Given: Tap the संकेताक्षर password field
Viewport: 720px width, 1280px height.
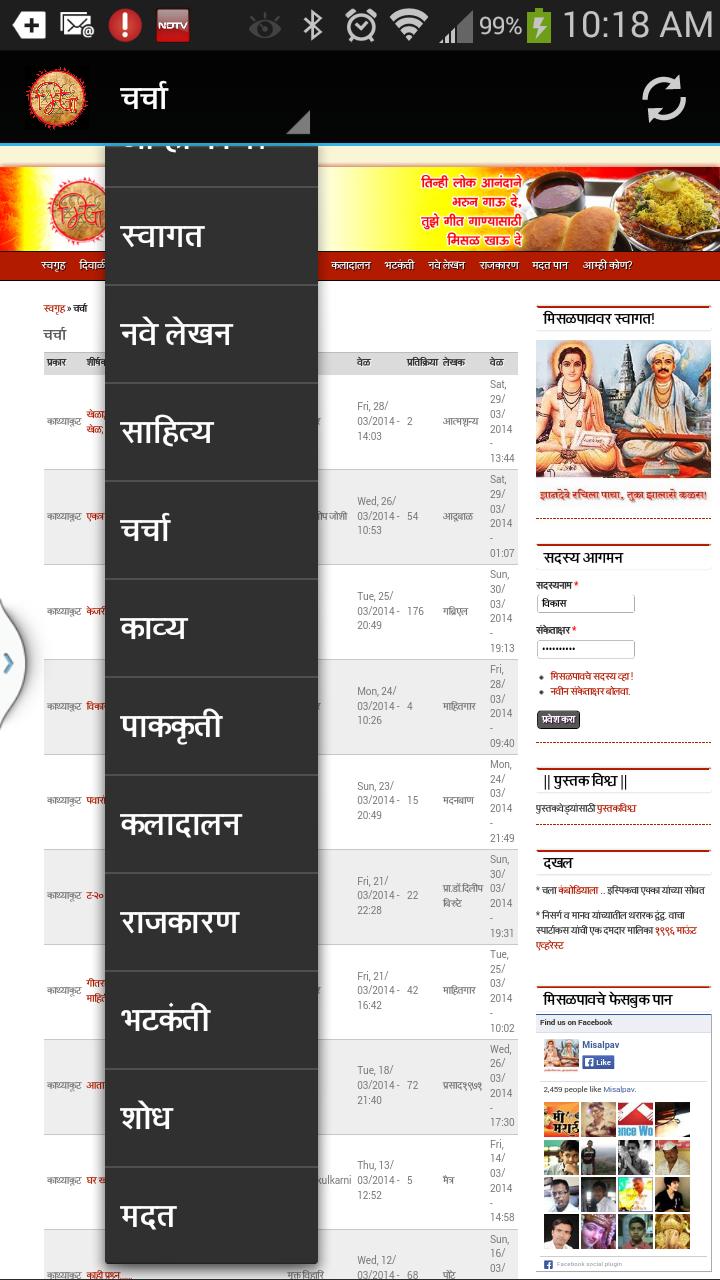Looking at the screenshot, I should coord(585,649).
